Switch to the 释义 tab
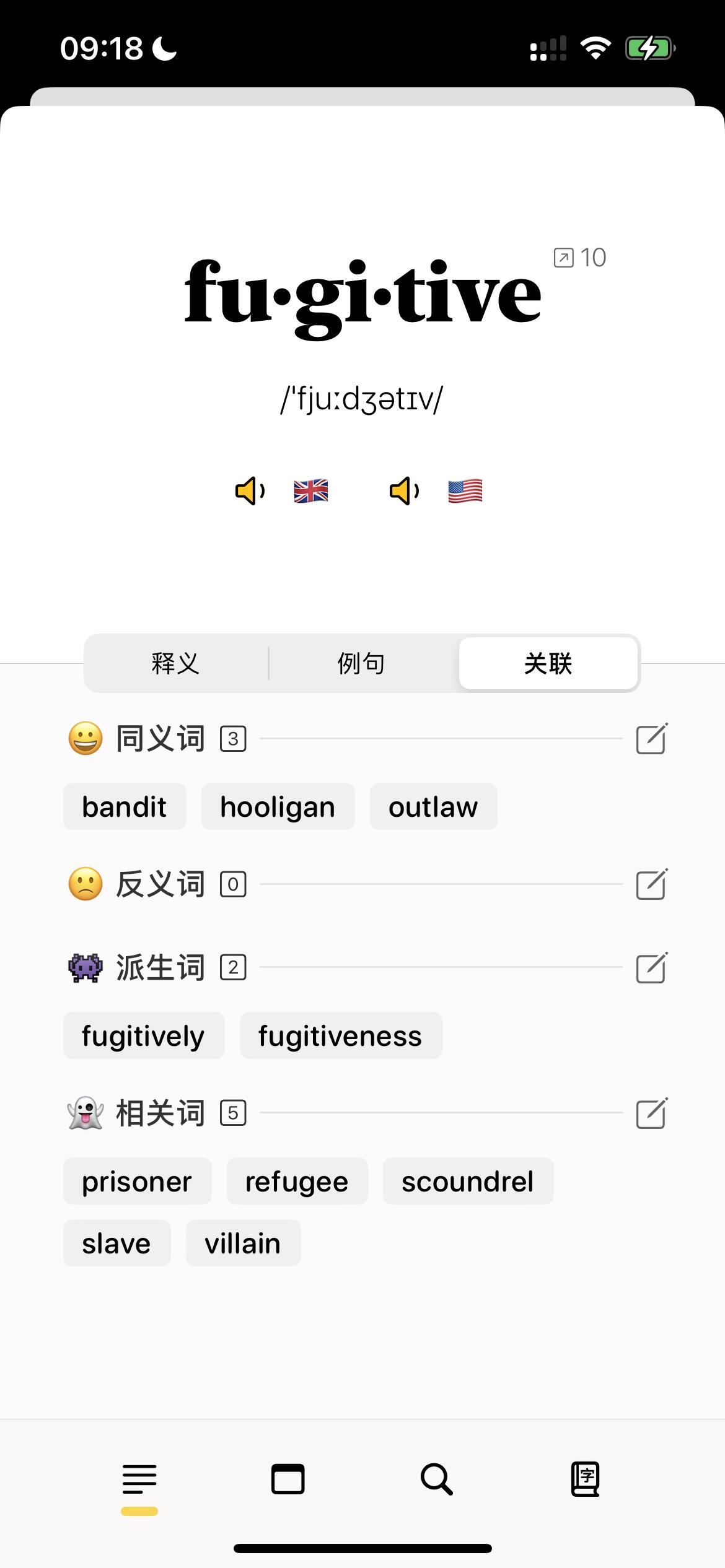The width and height of the screenshot is (725, 1568). [x=176, y=663]
